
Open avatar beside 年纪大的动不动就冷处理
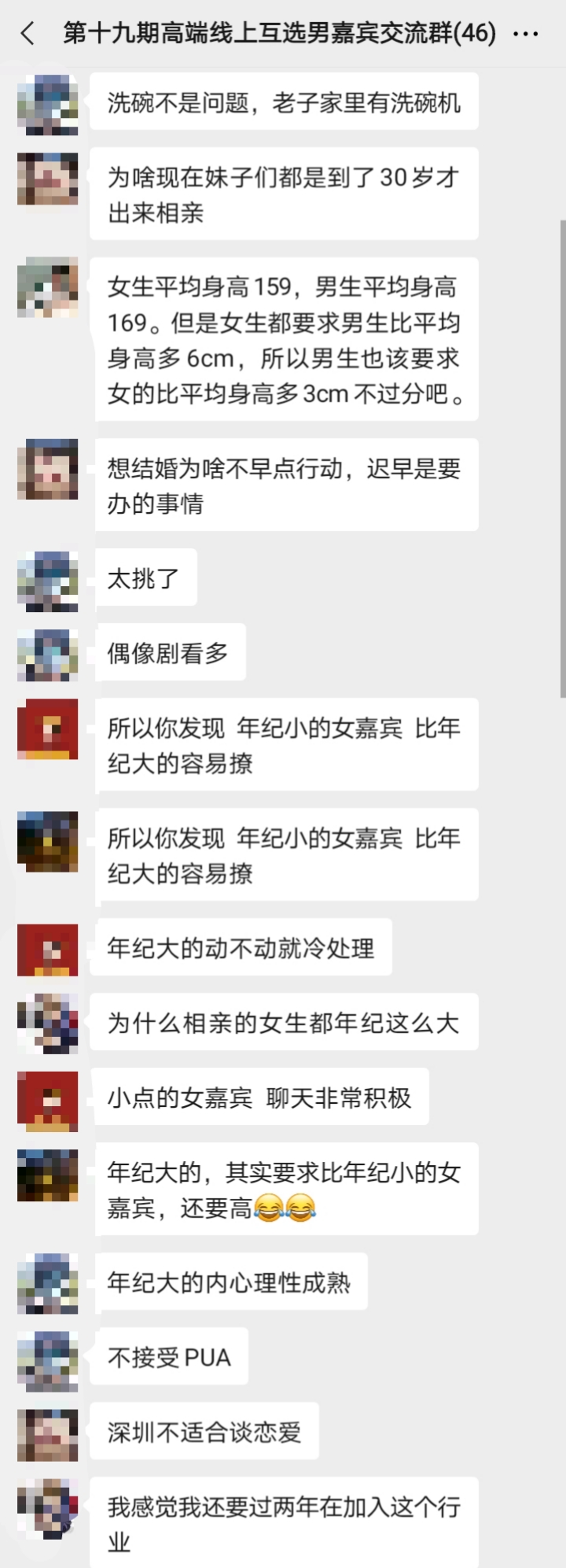coord(48,950)
